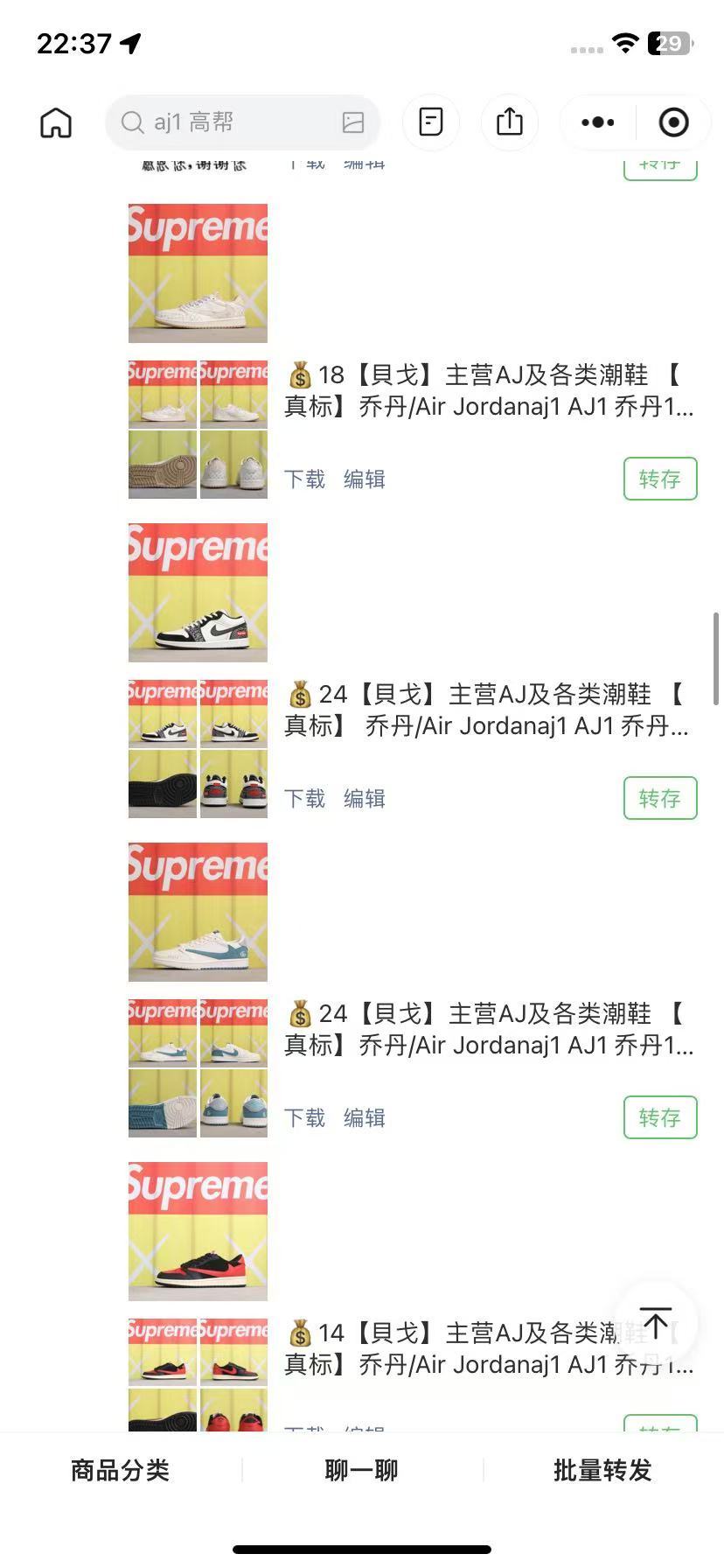Tap 转存 for the 18 beige sneaker item
The image size is (724, 1568).
point(660,479)
